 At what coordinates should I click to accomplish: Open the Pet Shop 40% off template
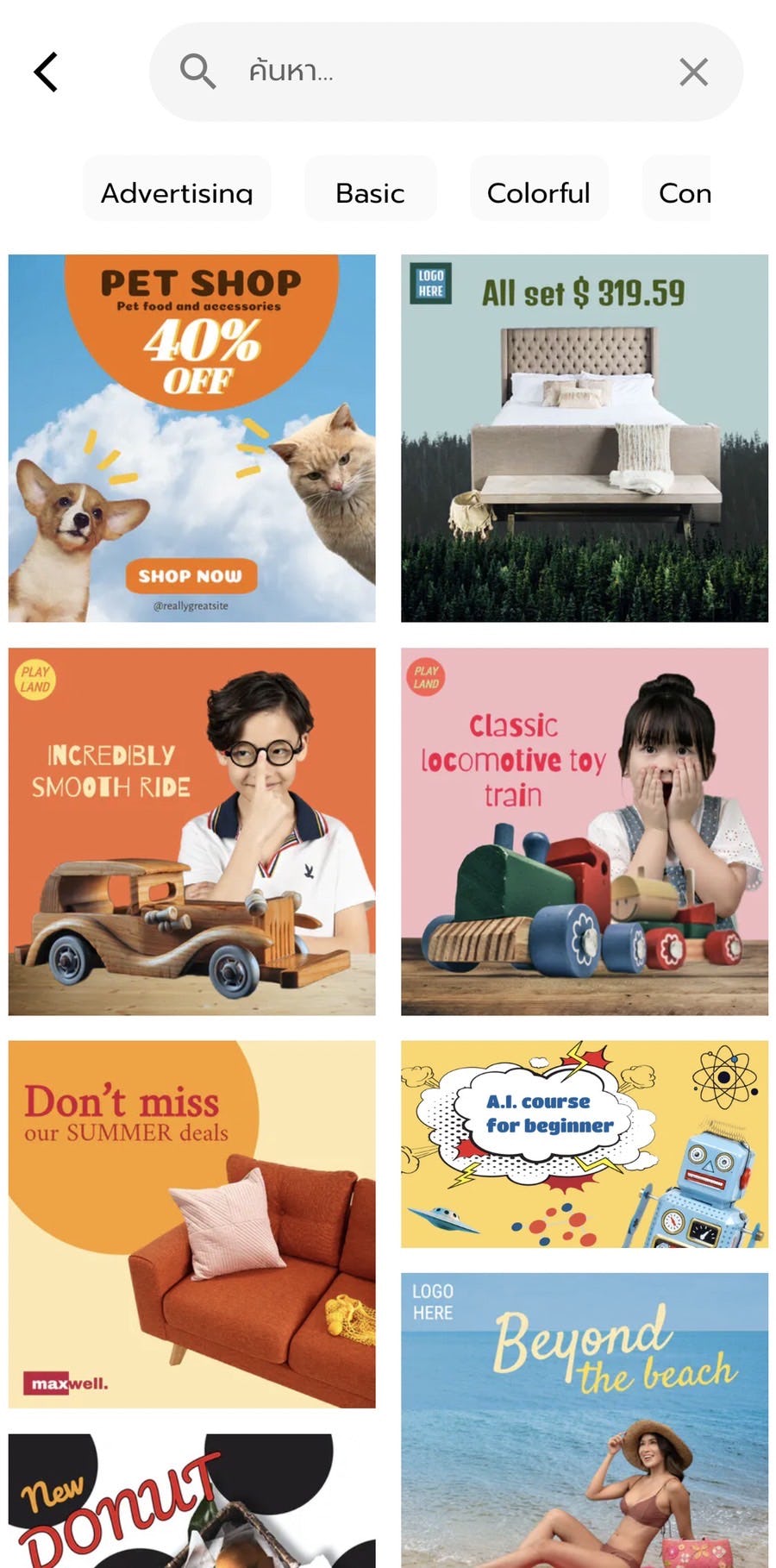tap(192, 438)
